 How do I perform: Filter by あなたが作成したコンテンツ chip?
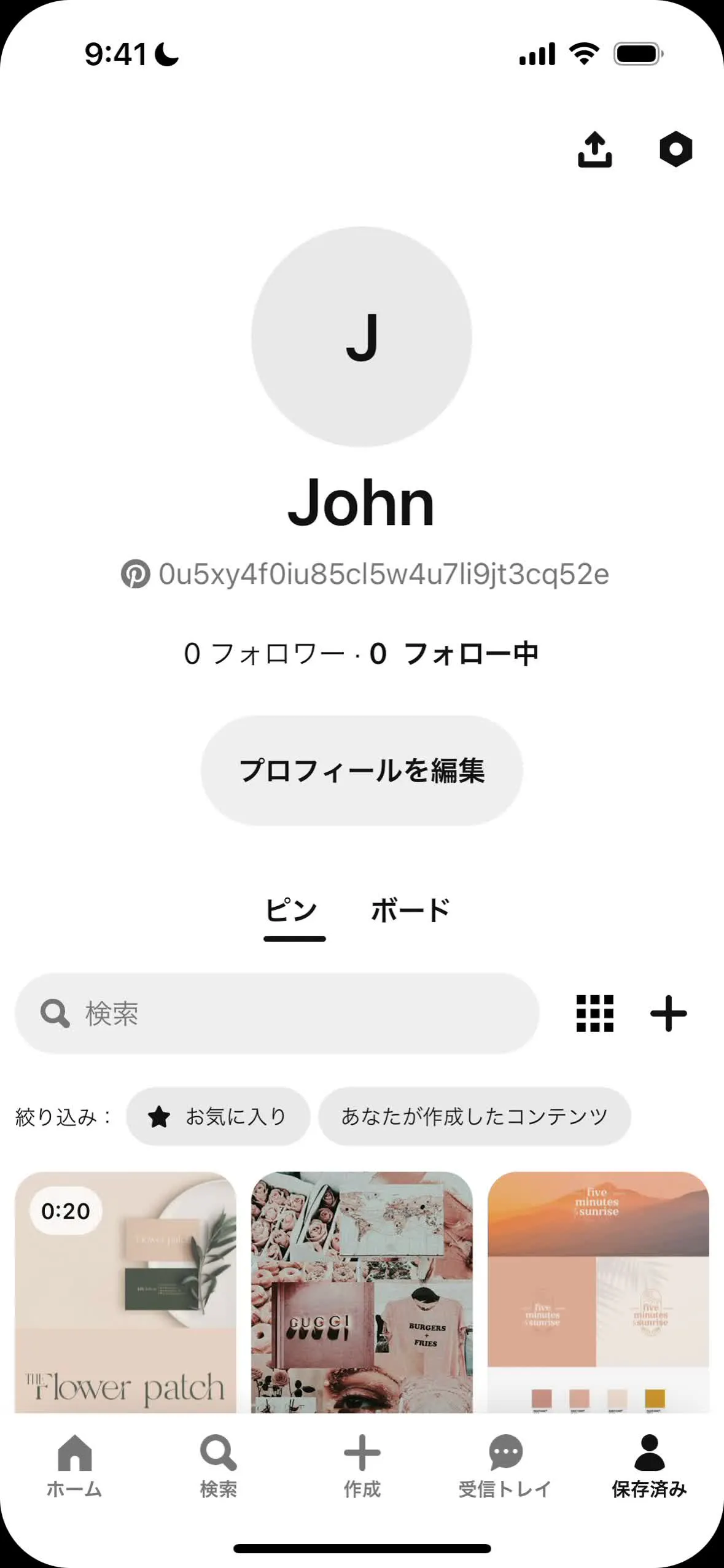pos(474,1116)
